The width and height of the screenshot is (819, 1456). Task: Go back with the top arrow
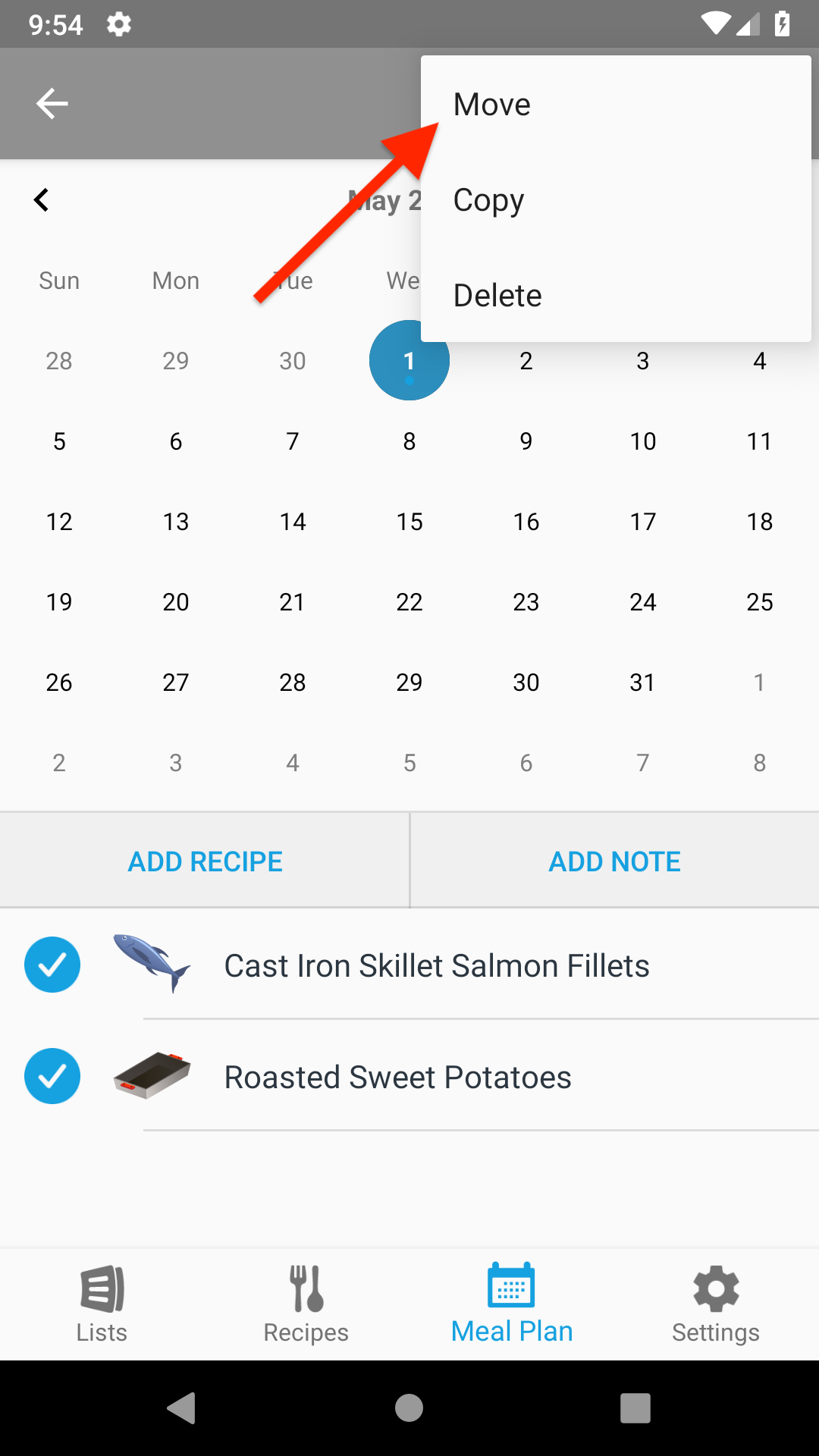(52, 104)
